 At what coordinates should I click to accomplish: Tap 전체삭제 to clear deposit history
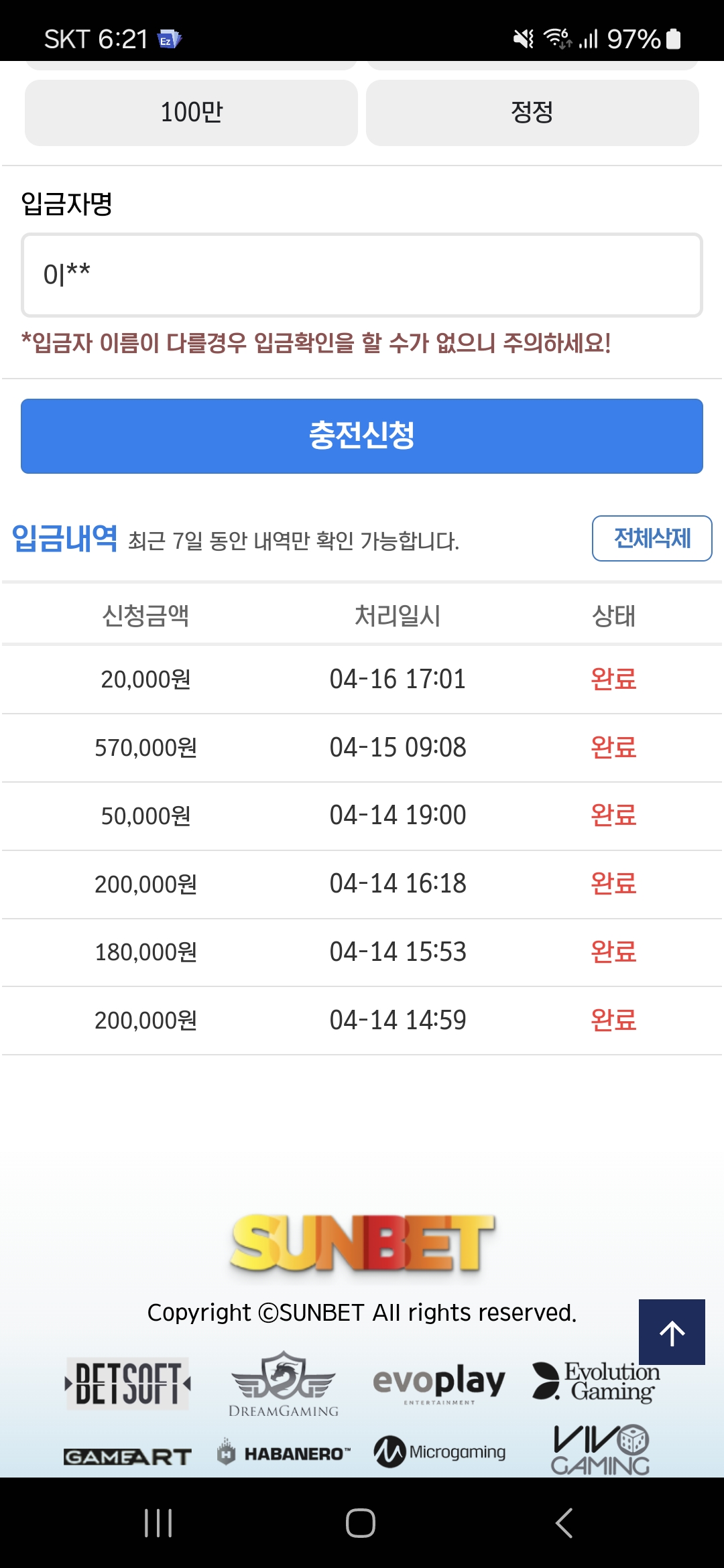[x=652, y=538]
